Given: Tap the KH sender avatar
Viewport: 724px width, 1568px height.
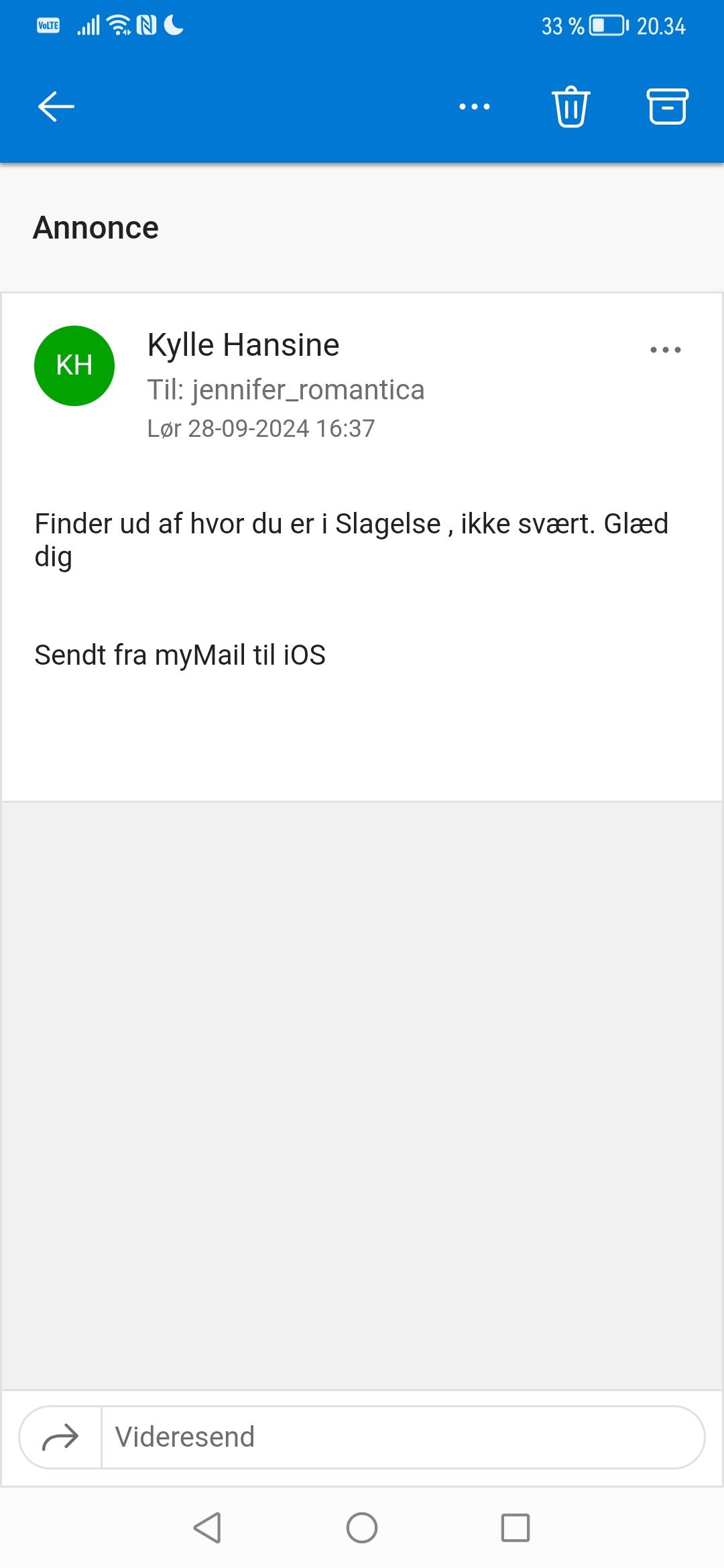Looking at the screenshot, I should pyautogui.click(x=74, y=366).
